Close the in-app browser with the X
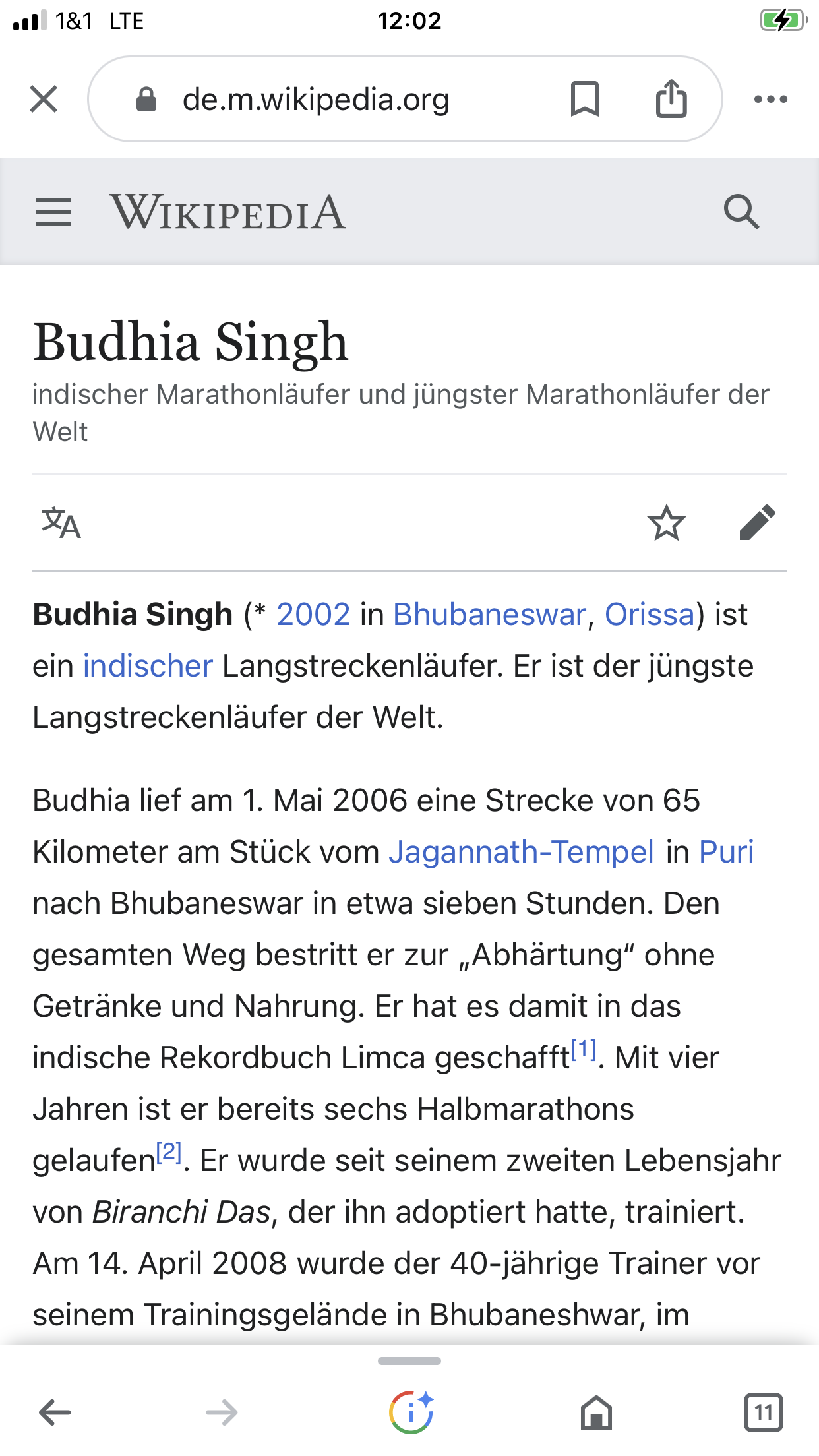The height and width of the screenshot is (1456, 819). tap(44, 100)
